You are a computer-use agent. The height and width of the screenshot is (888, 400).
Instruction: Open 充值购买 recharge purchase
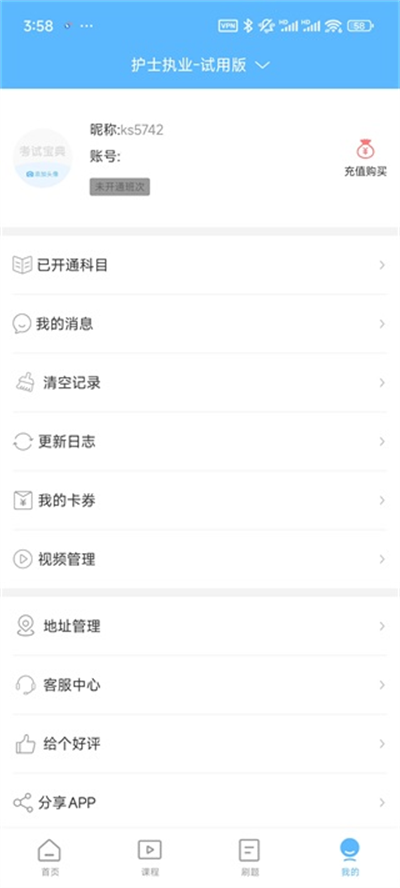pyautogui.click(x=365, y=159)
